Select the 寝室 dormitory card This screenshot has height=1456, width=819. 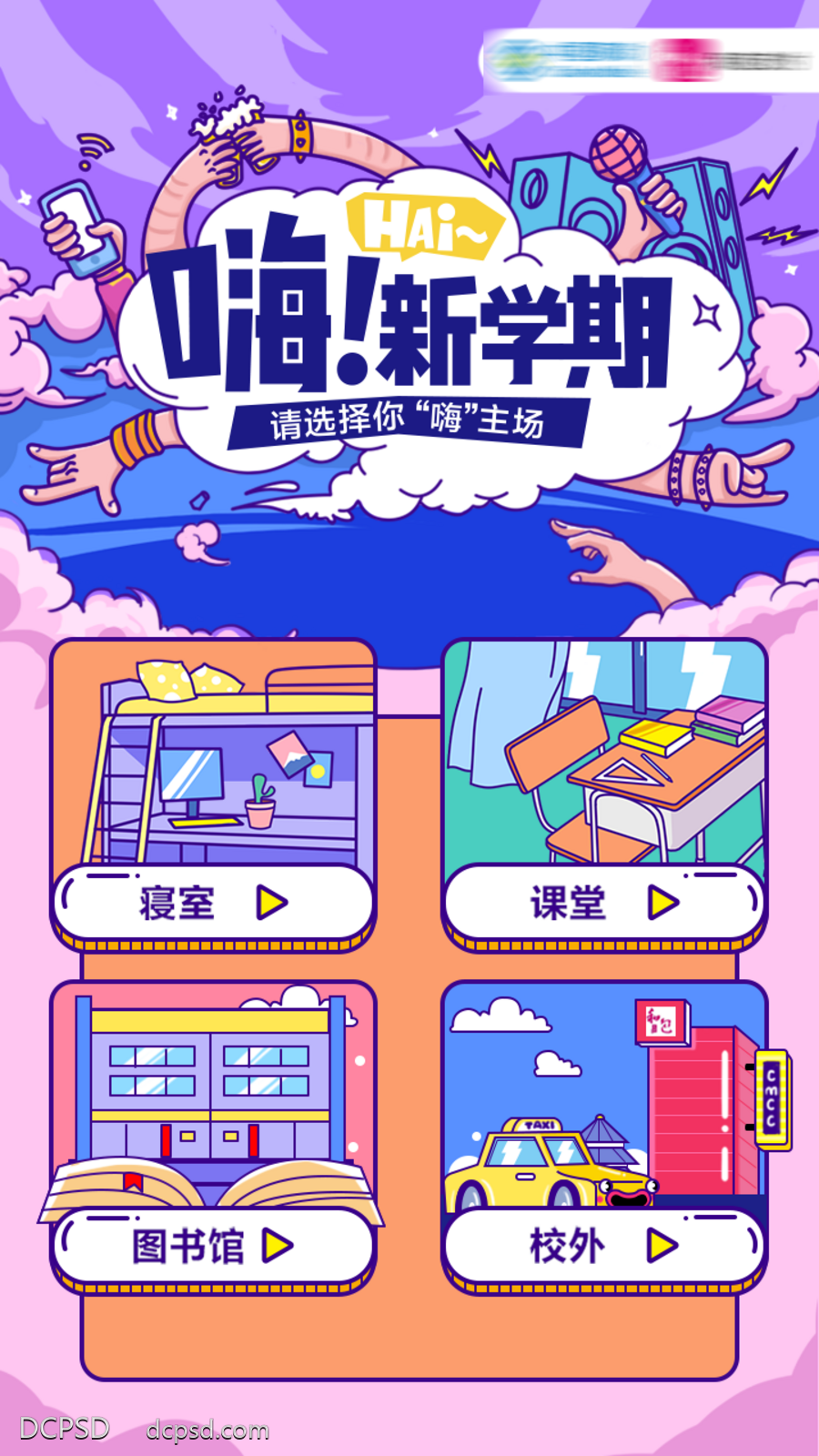(213, 795)
